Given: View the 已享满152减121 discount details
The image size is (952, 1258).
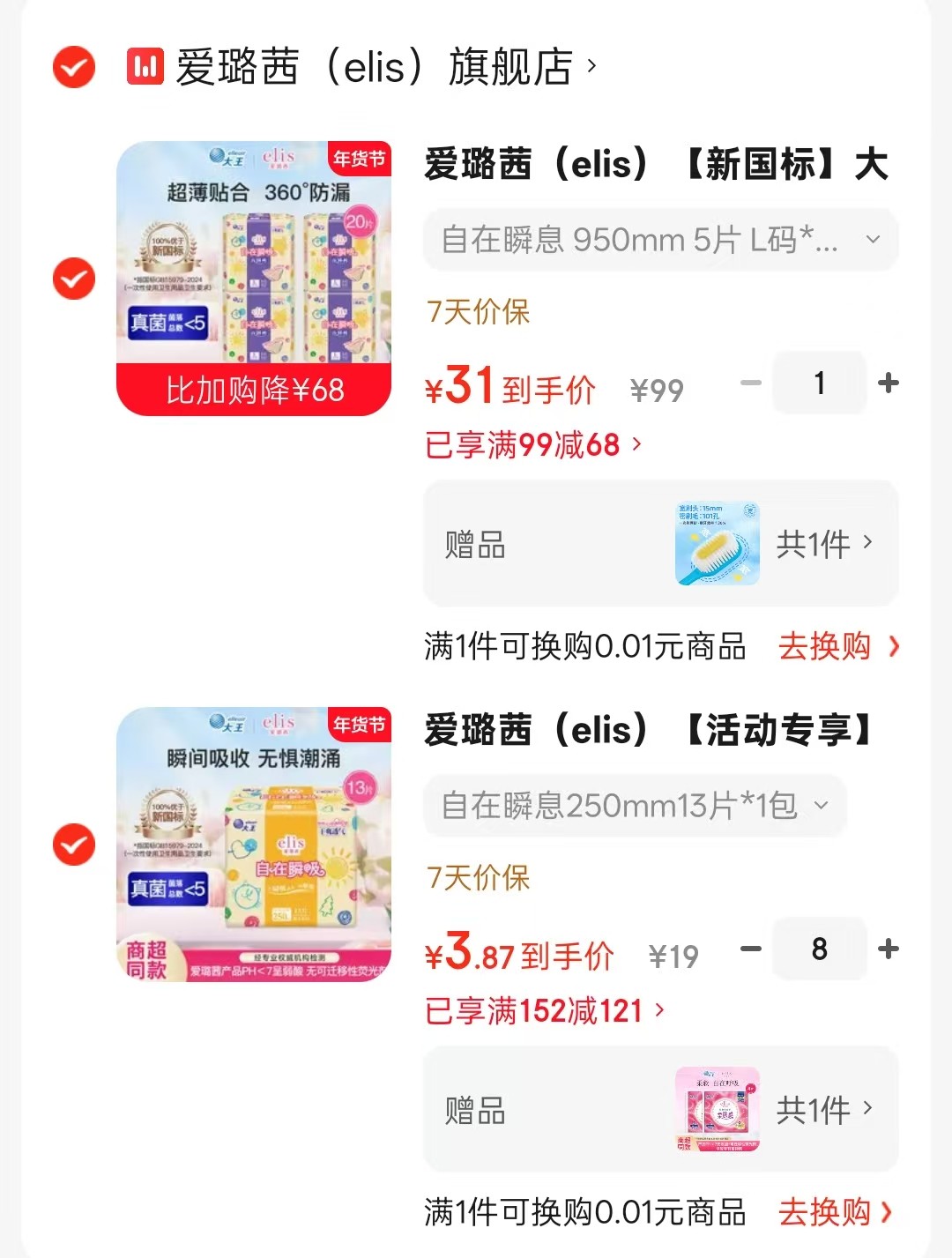Looking at the screenshot, I should click(545, 1011).
